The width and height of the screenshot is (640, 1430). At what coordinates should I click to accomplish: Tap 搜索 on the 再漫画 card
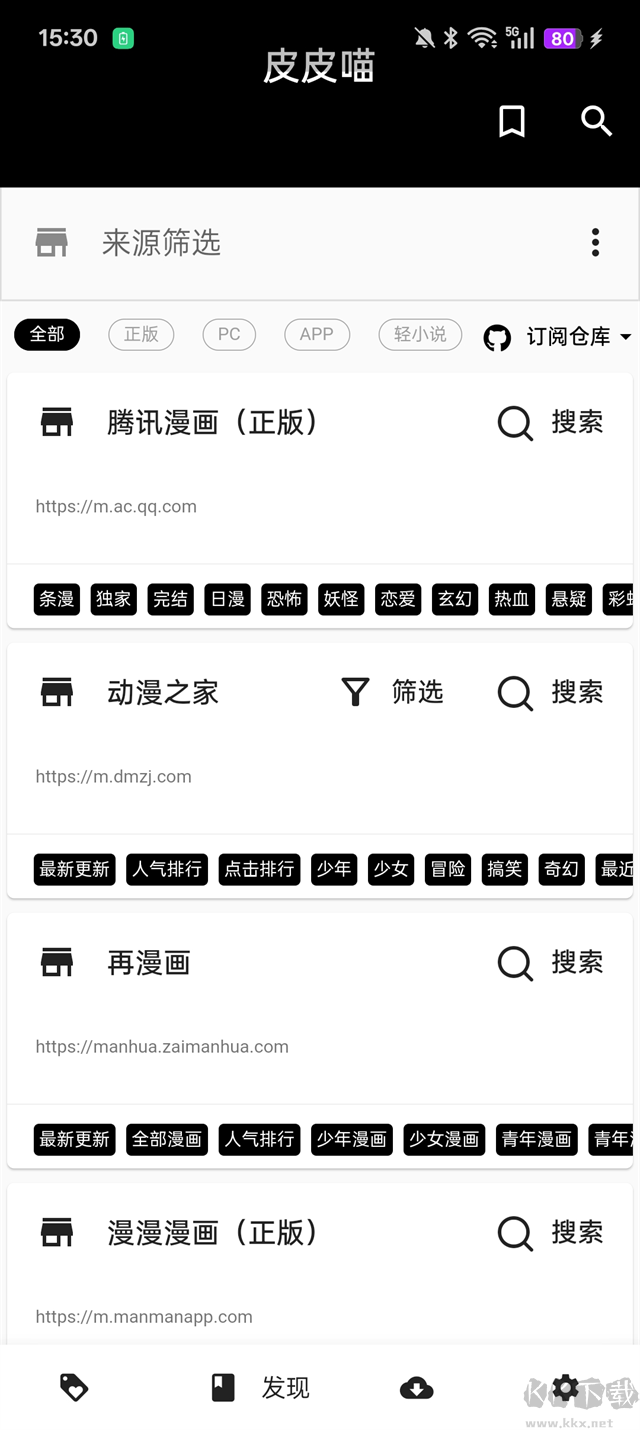click(551, 963)
